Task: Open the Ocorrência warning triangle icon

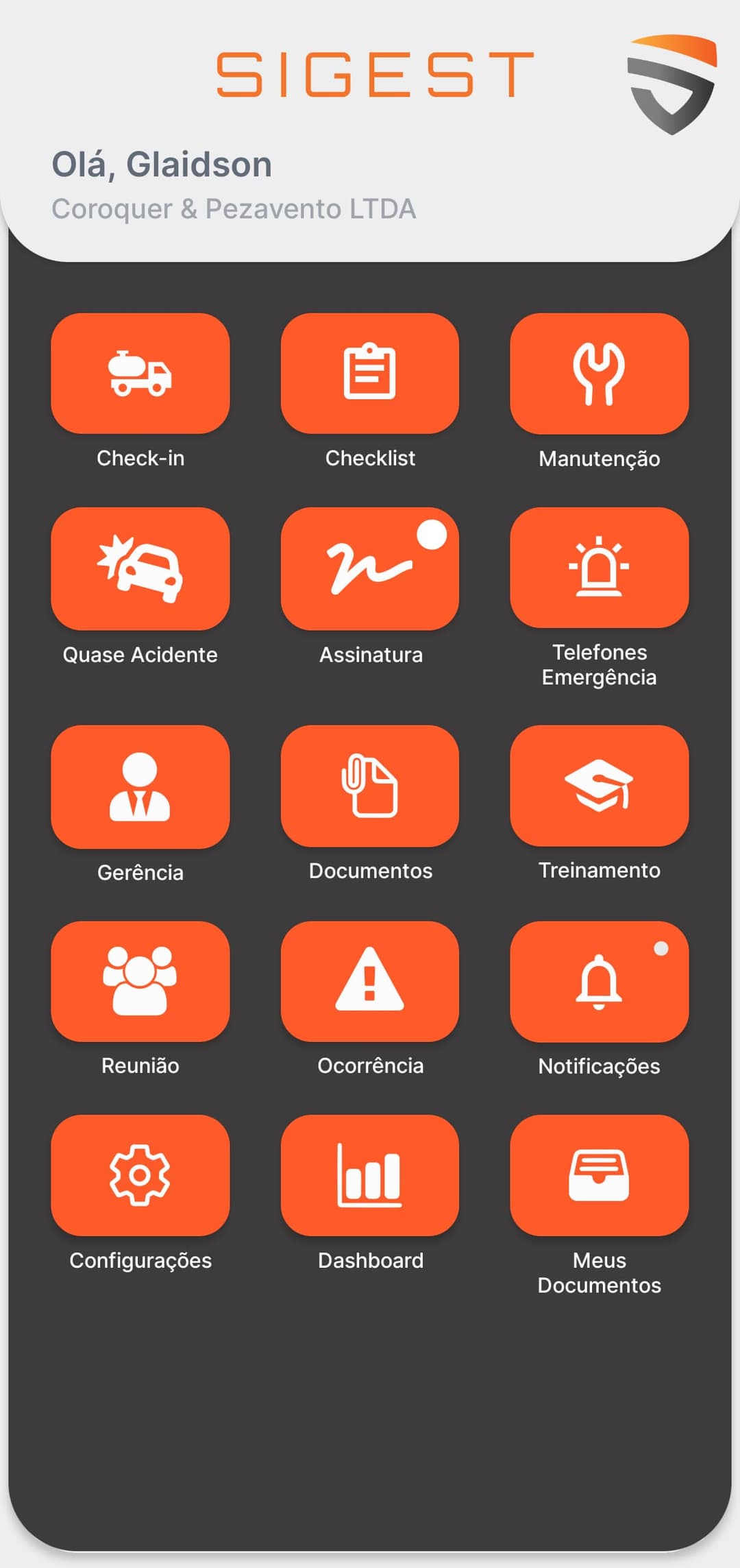Action: 370,981
